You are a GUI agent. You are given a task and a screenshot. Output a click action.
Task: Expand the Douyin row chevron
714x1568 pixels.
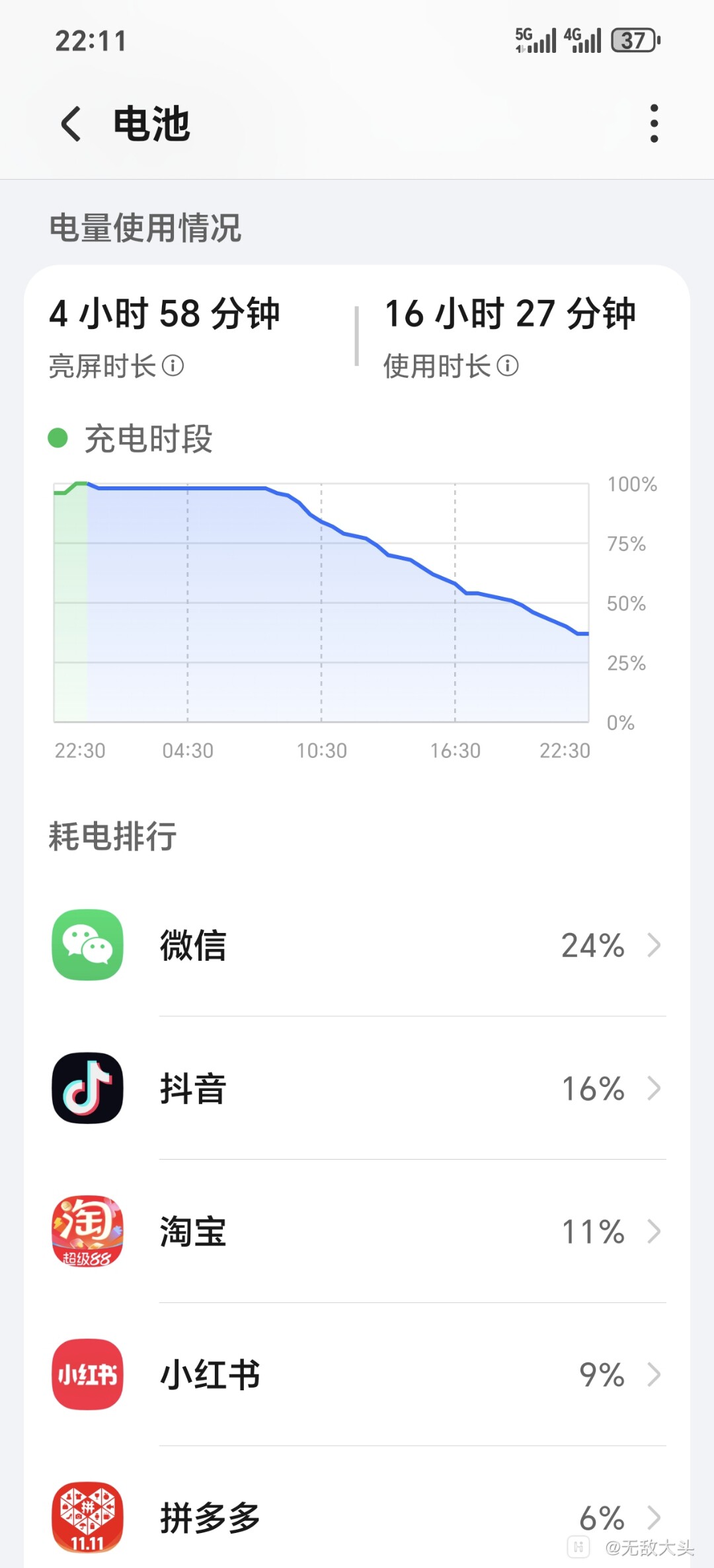[653, 1088]
